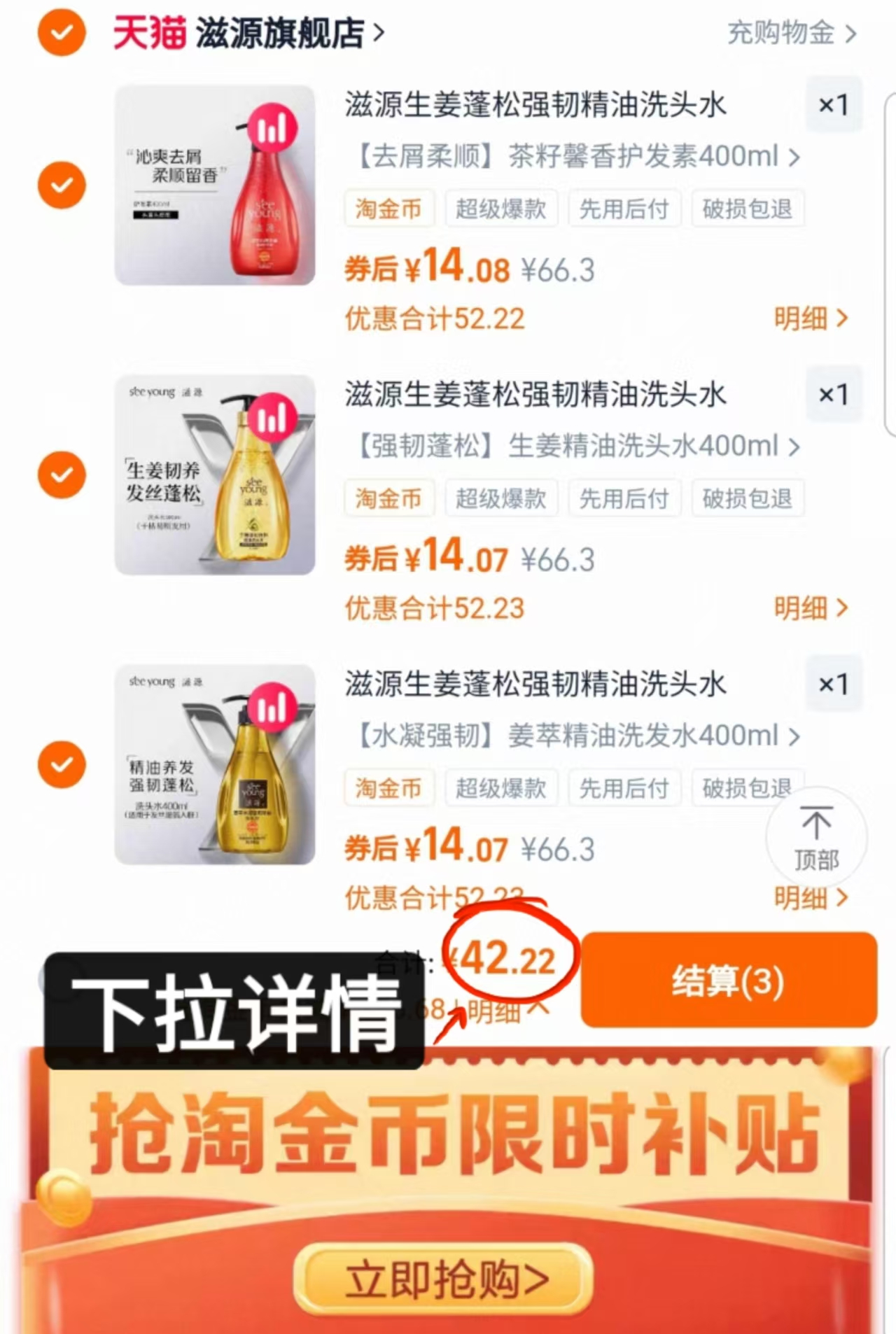
Task: Tap the 先用后付 tag on third product
Action: click(x=624, y=788)
